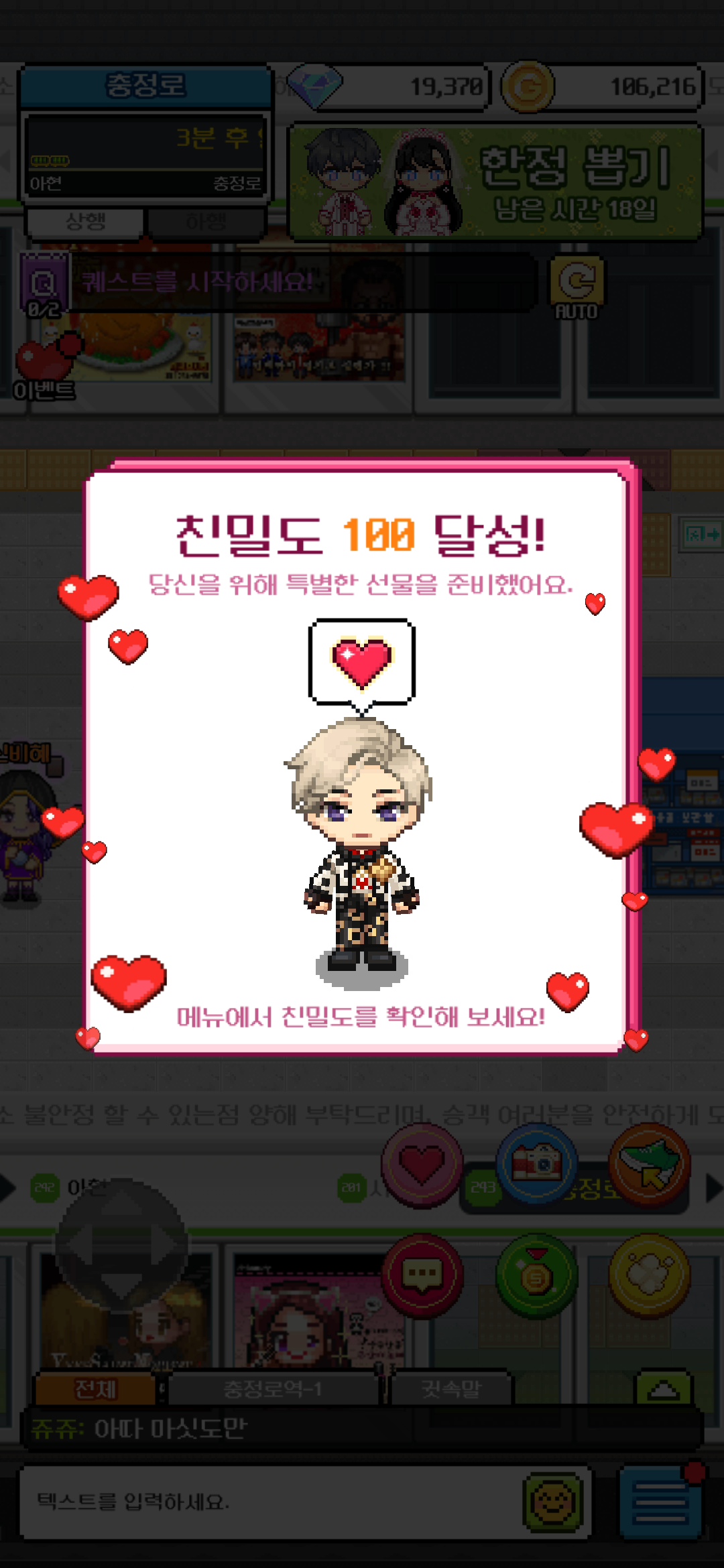Open the round camera button
The width and height of the screenshot is (724, 1568).
click(x=536, y=1164)
